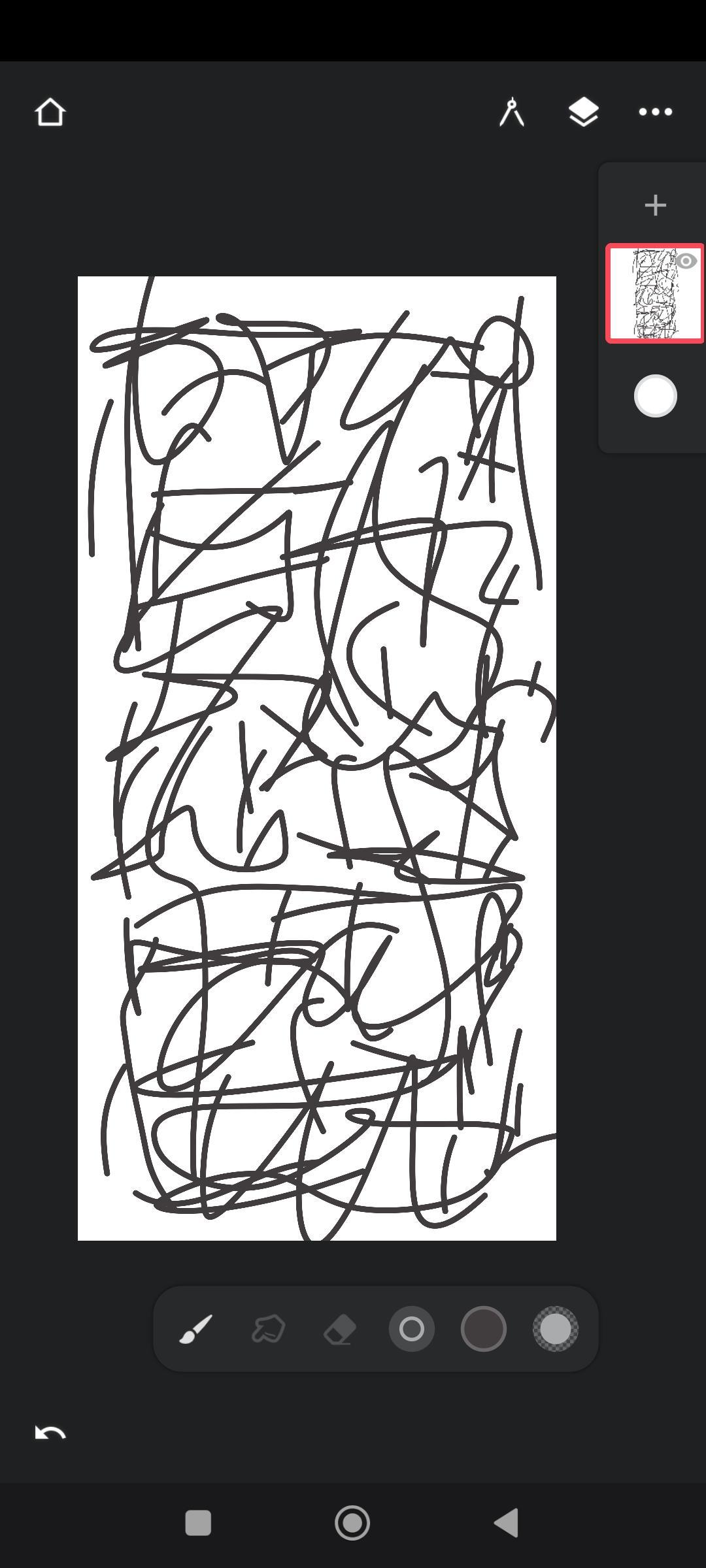The width and height of the screenshot is (706, 1568).
Task: Add a new layer
Action: pos(655,206)
